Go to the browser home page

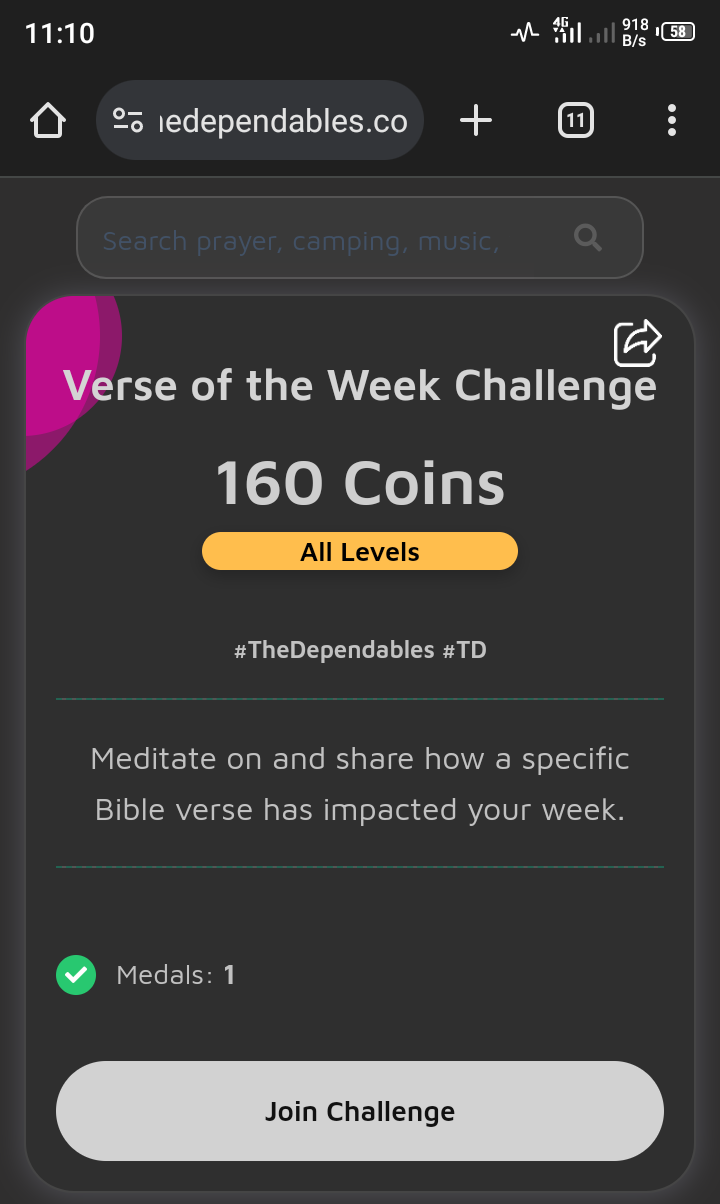click(48, 121)
